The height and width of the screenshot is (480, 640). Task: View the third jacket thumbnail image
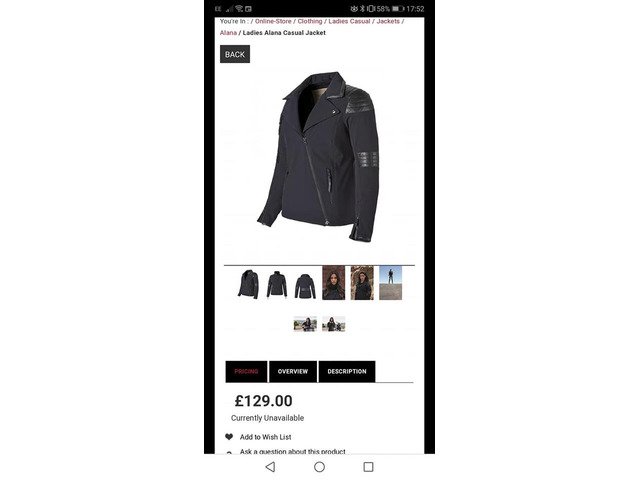coord(304,283)
